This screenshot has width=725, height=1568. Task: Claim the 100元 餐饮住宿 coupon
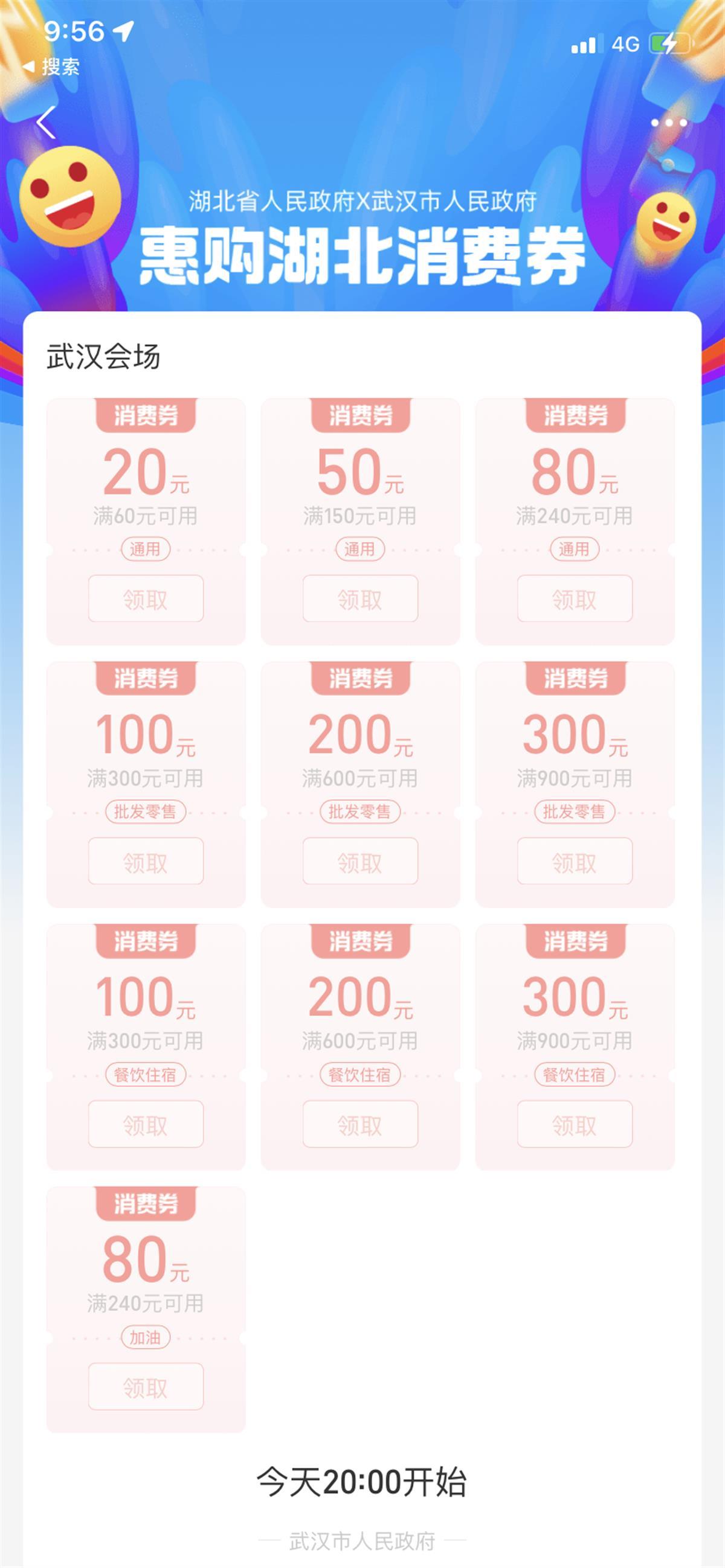point(146,1124)
